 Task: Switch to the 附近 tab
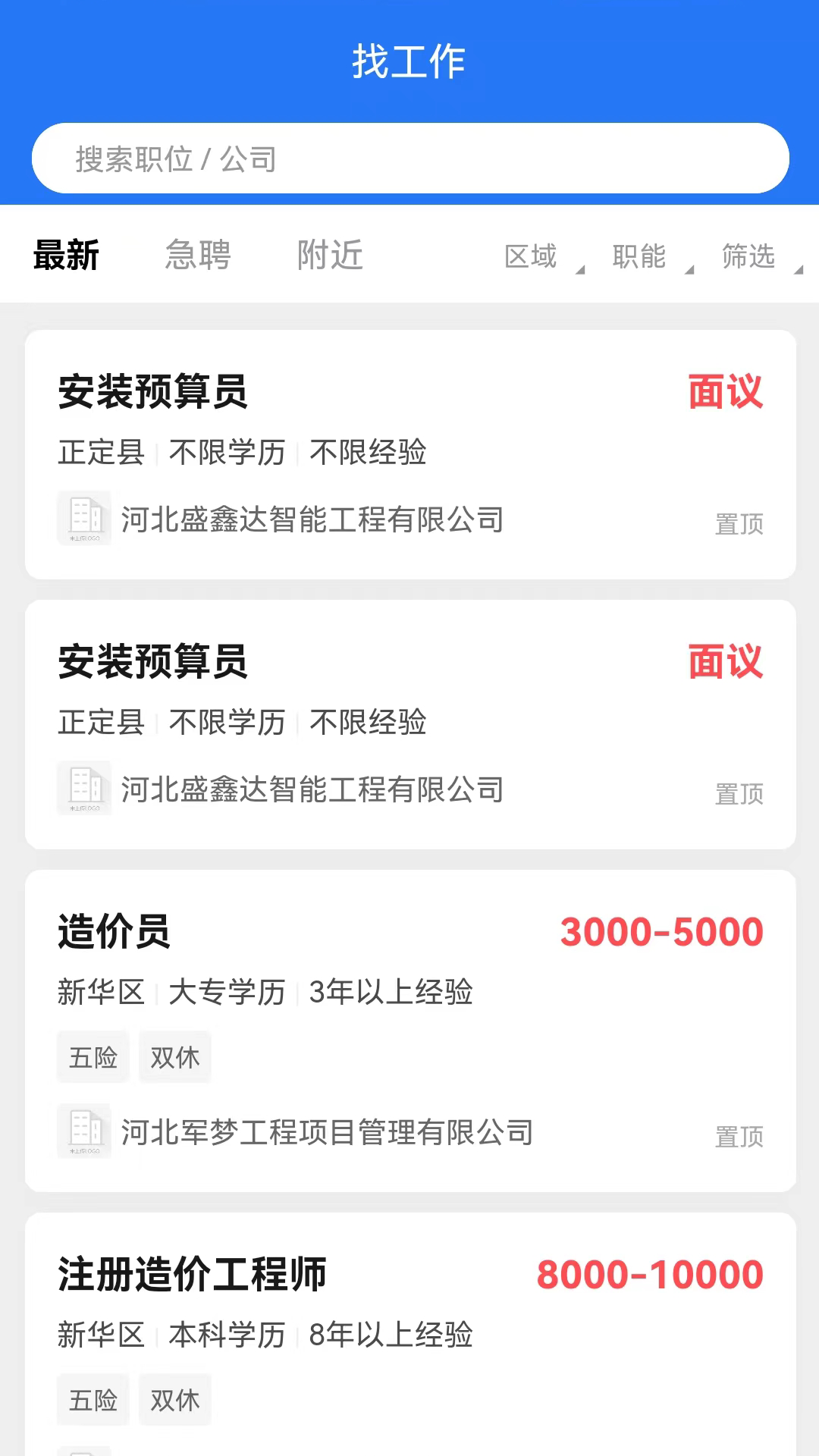click(x=330, y=255)
